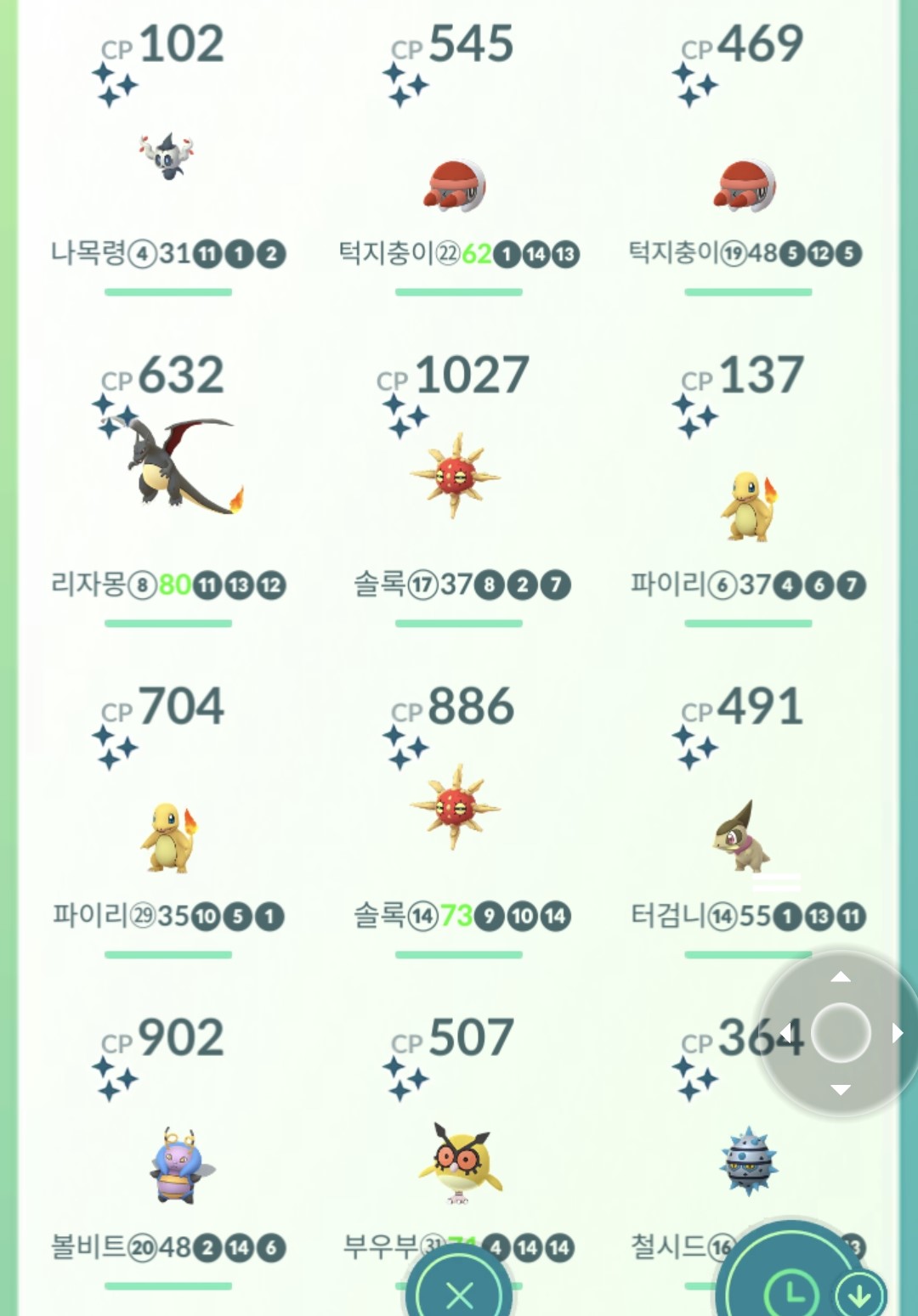Screen dimensions: 918x1316
Task: Open the CP 469 턱지충이 entry
Action: click(x=745, y=185)
